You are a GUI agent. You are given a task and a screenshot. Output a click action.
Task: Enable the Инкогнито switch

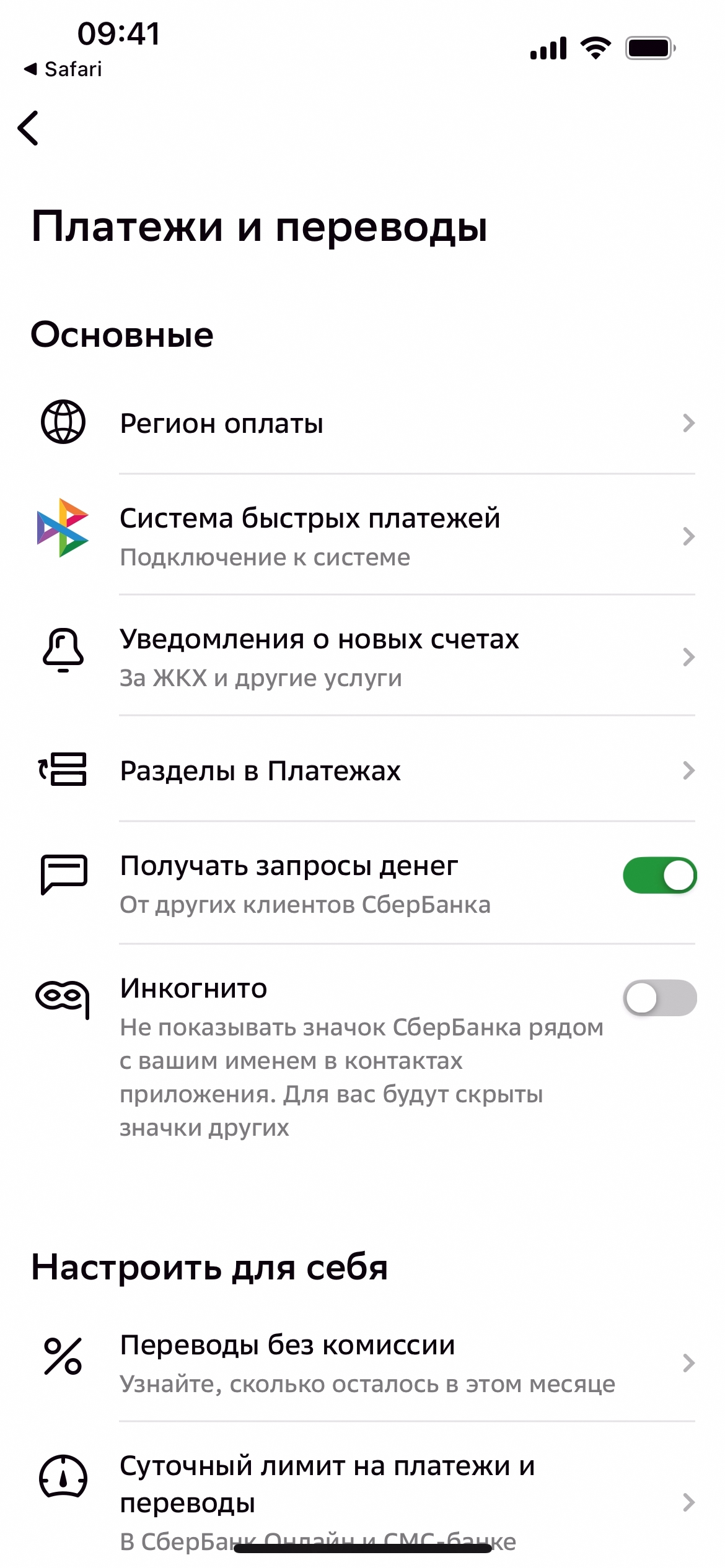[659, 998]
